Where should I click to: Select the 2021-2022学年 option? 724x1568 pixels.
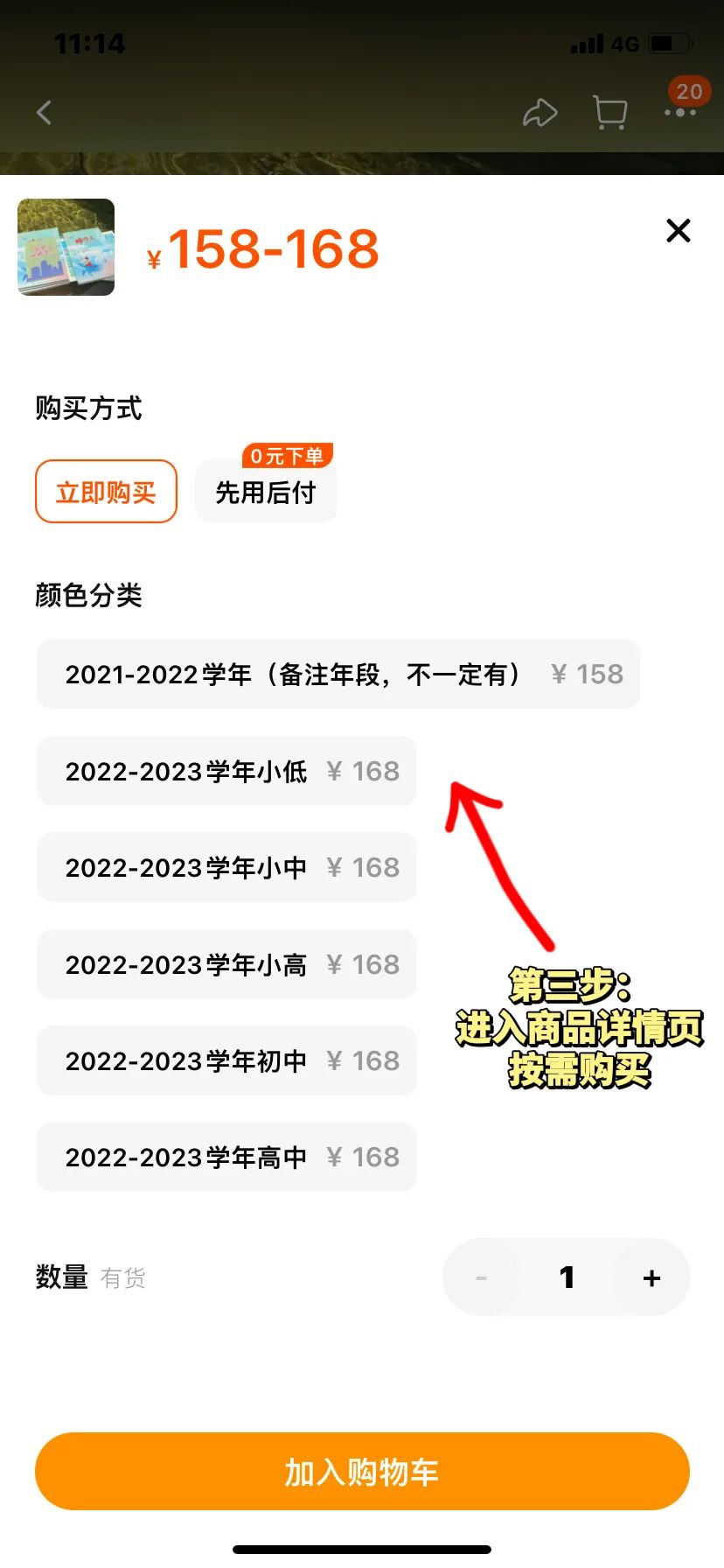point(338,674)
